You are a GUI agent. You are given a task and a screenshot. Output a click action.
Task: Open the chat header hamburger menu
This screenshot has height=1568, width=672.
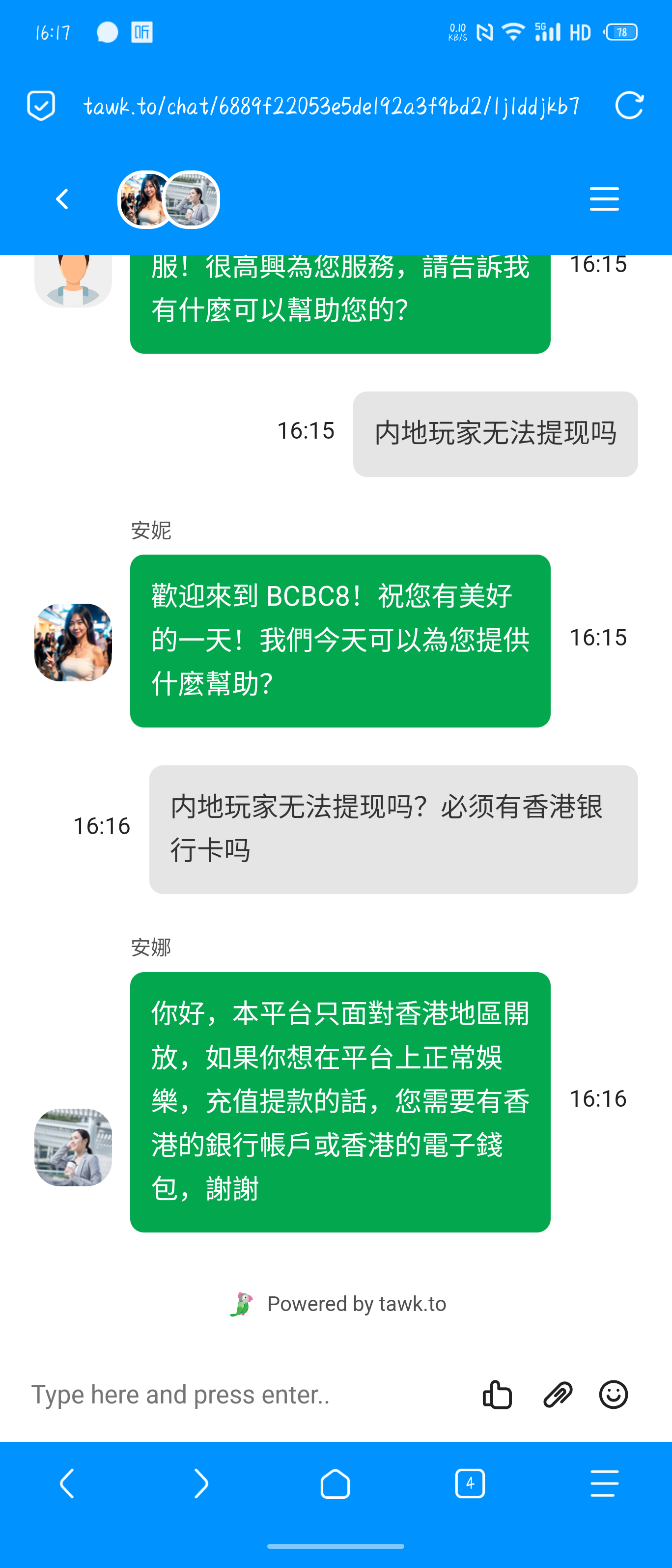(604, 199)
